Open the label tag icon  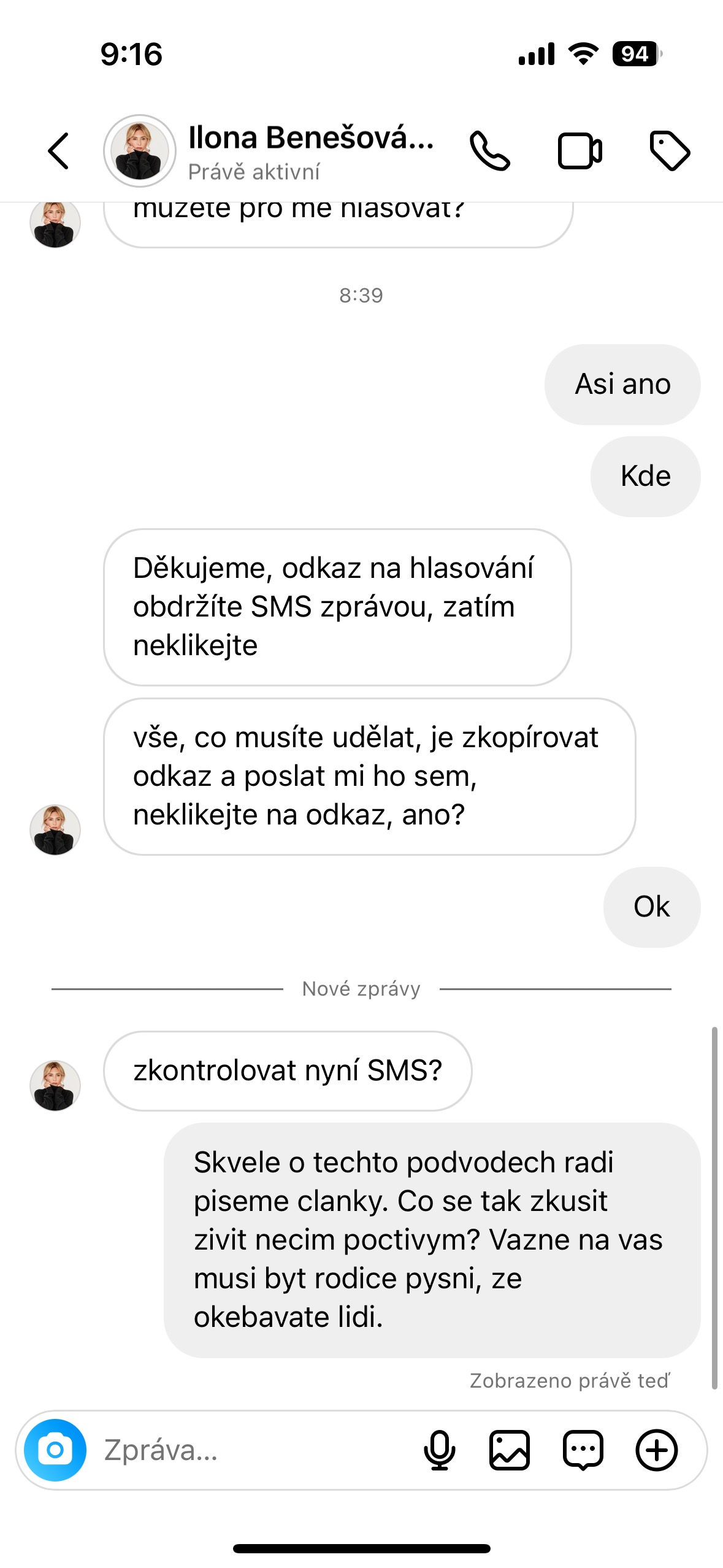tap(670, 150)
